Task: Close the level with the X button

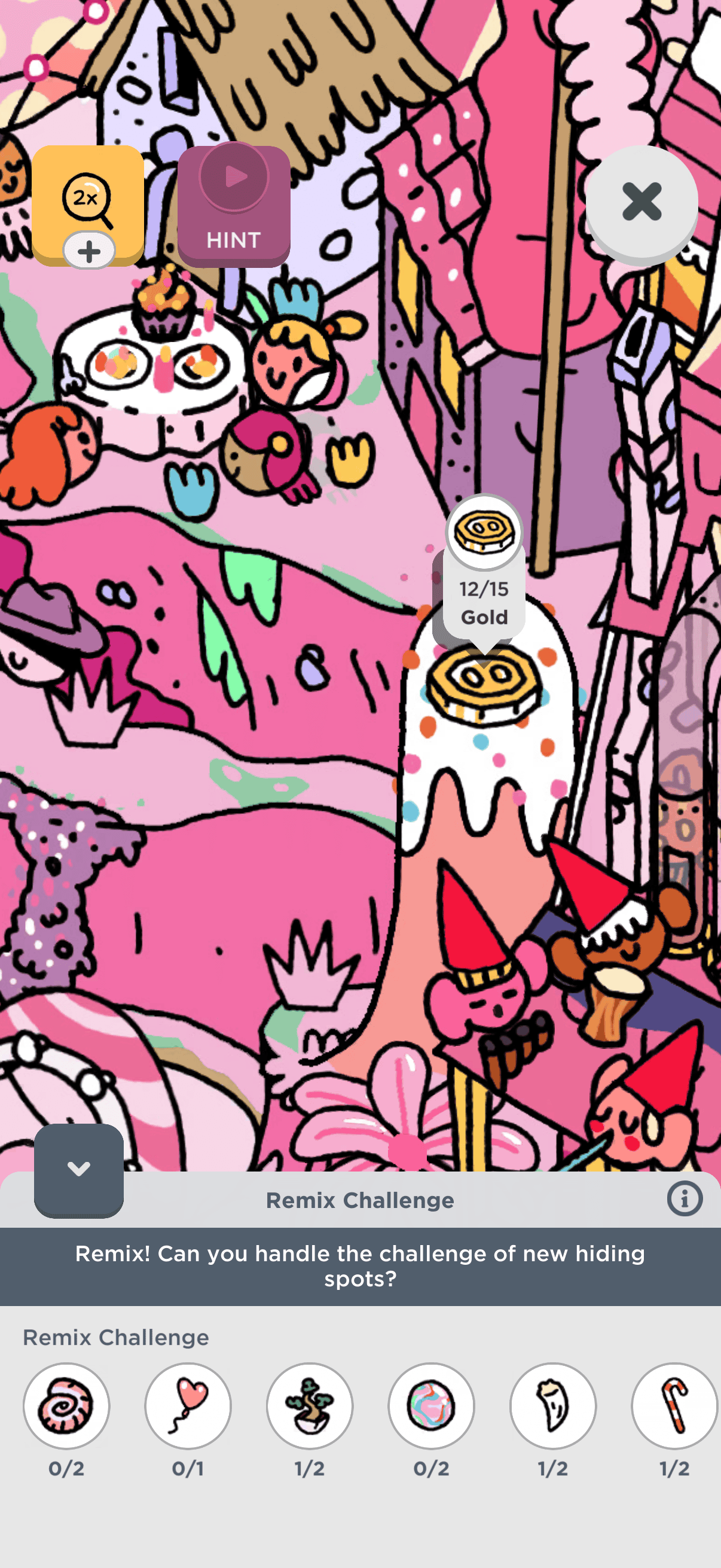Action: point(641,202)
